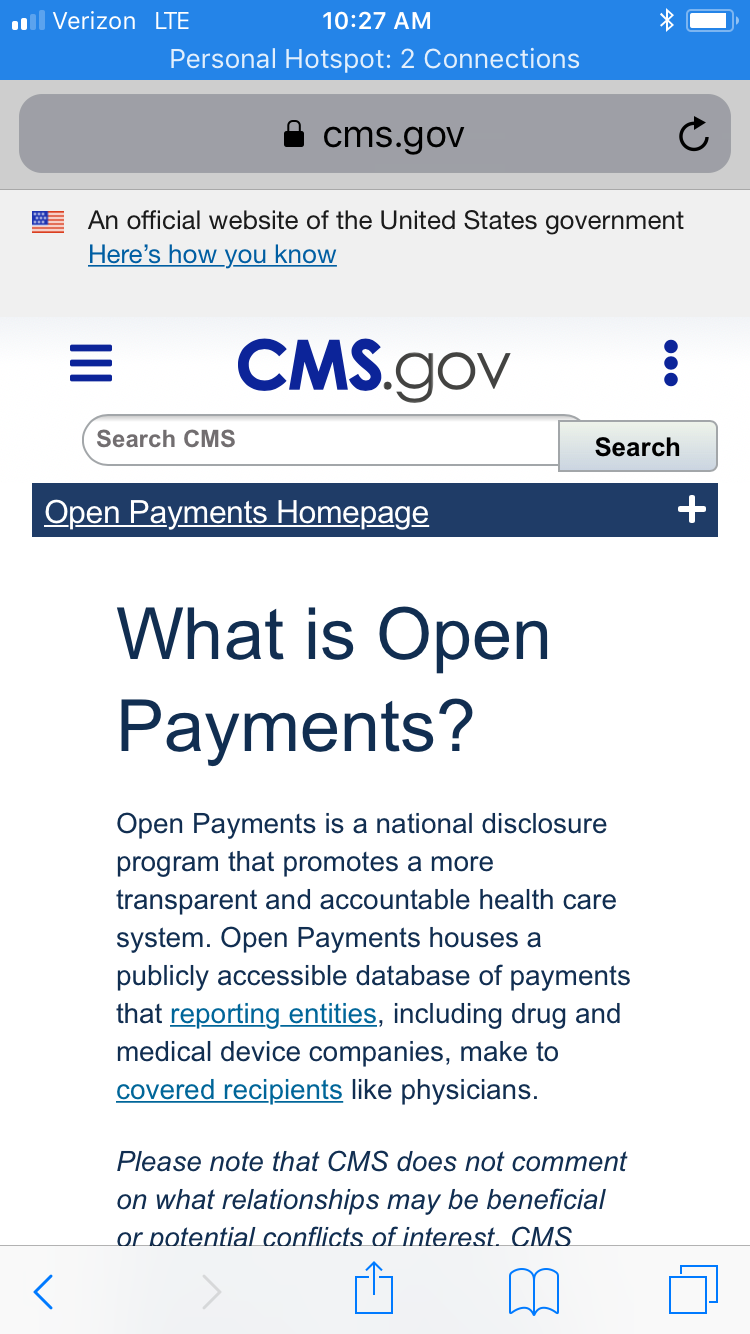Open Safari bookmarks
Viewport: 750px width, 1334px height.
(x=533, y=1291)
